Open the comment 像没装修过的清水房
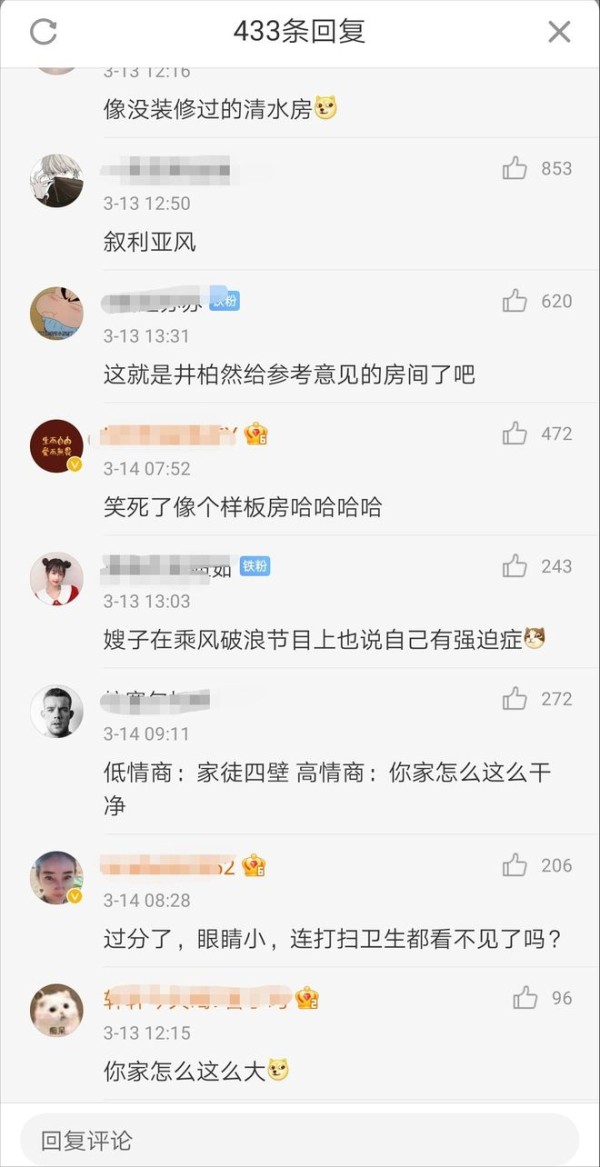Viewport: 600px width, 1167px height. click(x=220, y=110)
